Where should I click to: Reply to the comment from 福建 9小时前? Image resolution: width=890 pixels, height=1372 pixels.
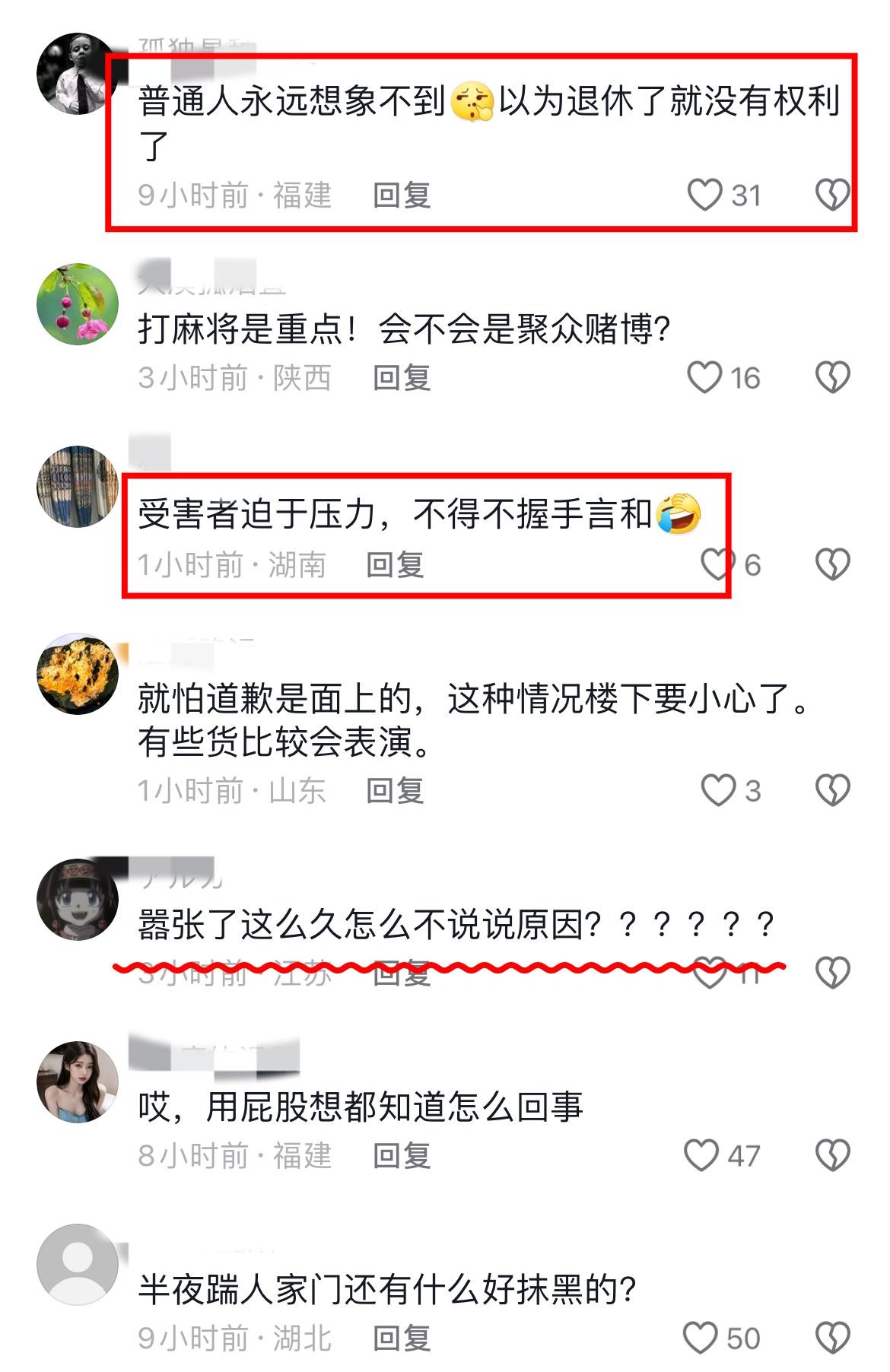coord(402,195)
